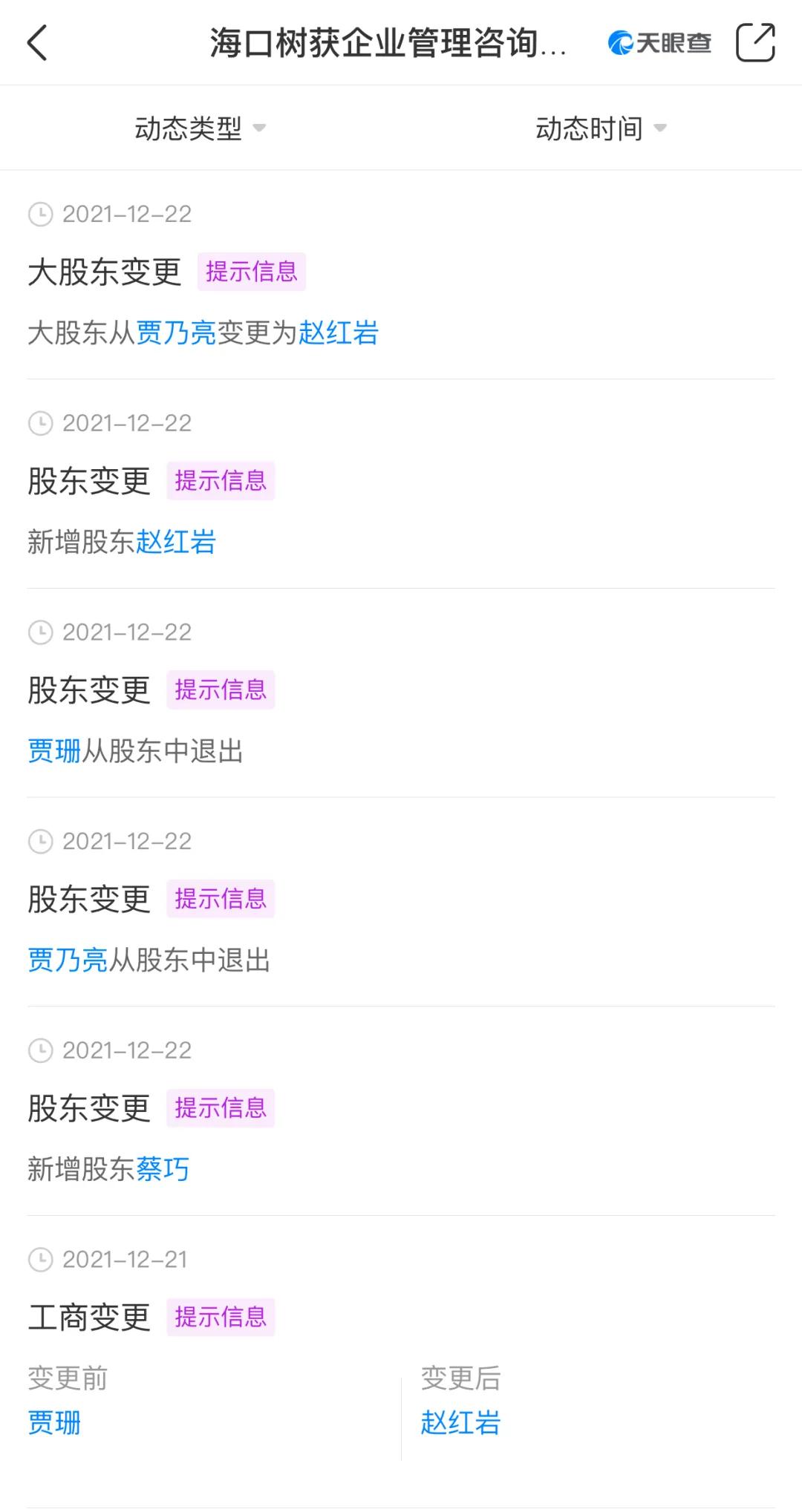Open the share/export icon top right
802x1512 pixels.
pos(757,43)
